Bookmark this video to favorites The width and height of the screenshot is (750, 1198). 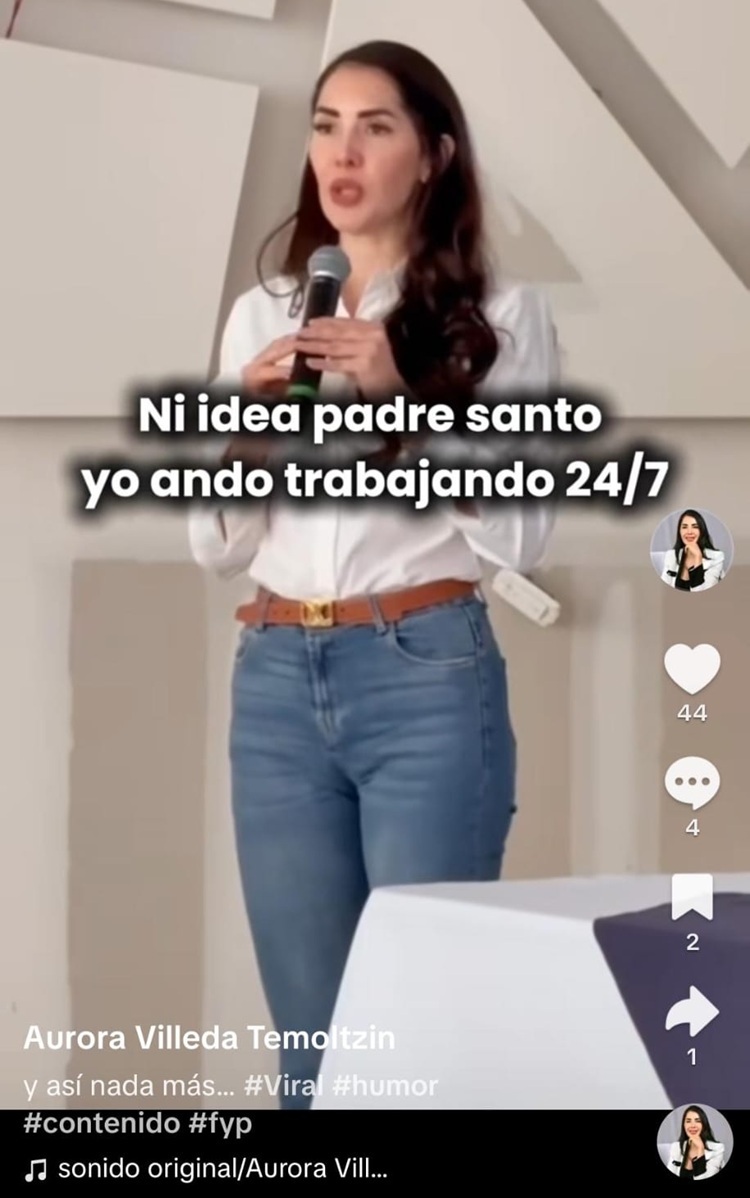click(x=692, y=897)
